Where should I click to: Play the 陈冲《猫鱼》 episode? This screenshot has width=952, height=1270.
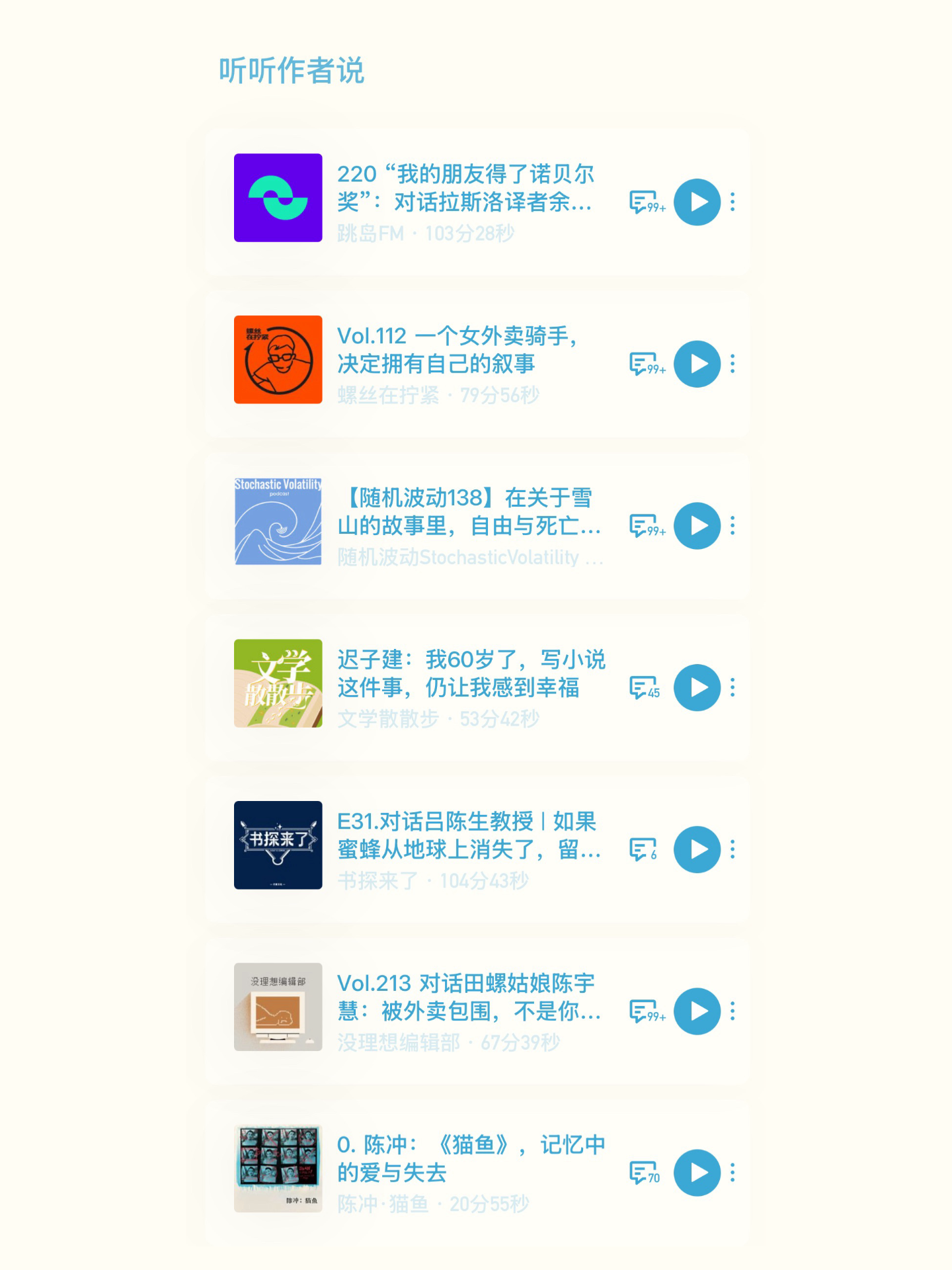point(697,1173)
